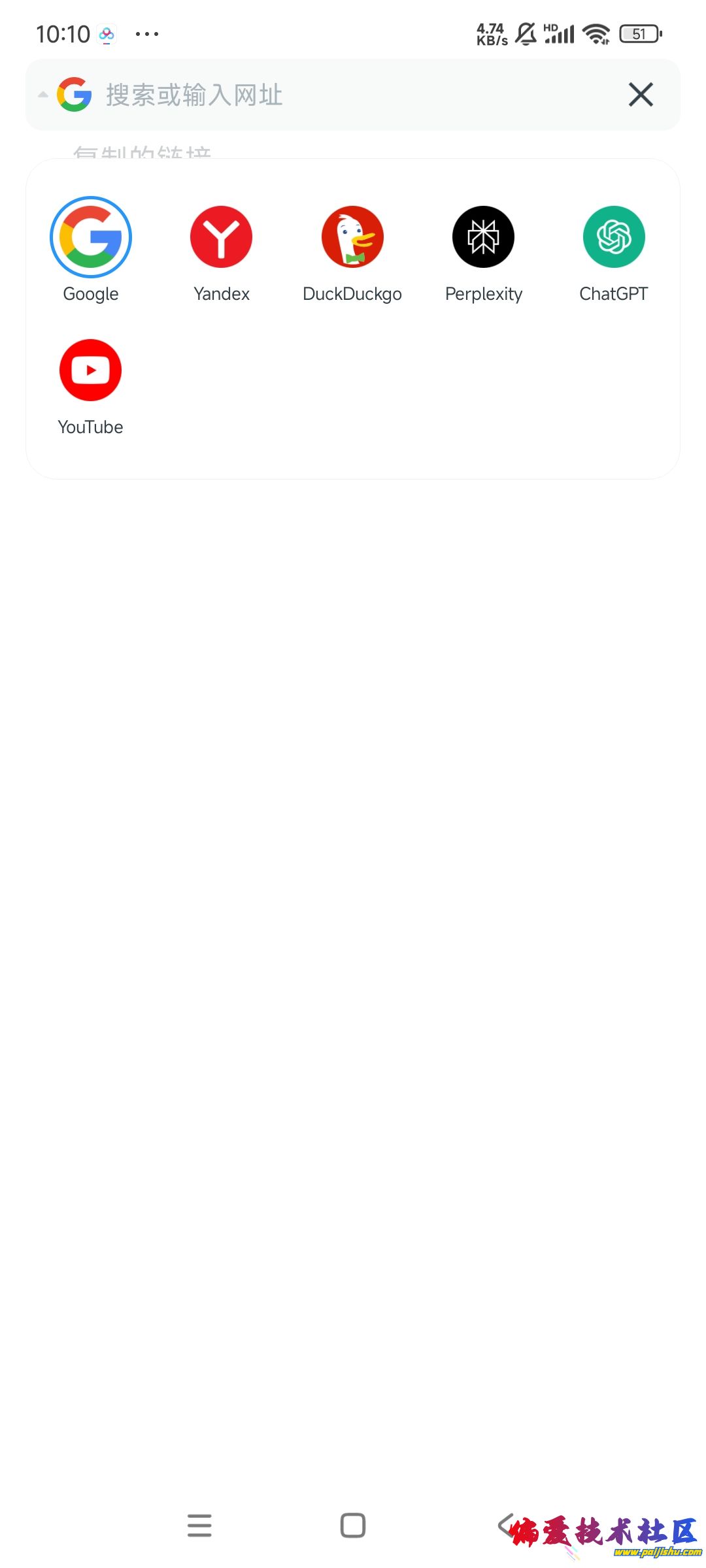Tap the recent apps button
706x1568 pixels.
tap(353, 1526)
